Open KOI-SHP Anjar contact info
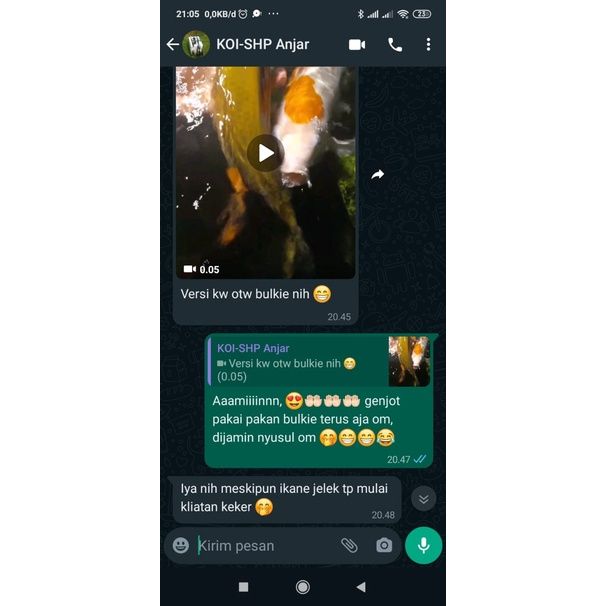This screenshot has height=606, width=606. [x=262, y=44]
